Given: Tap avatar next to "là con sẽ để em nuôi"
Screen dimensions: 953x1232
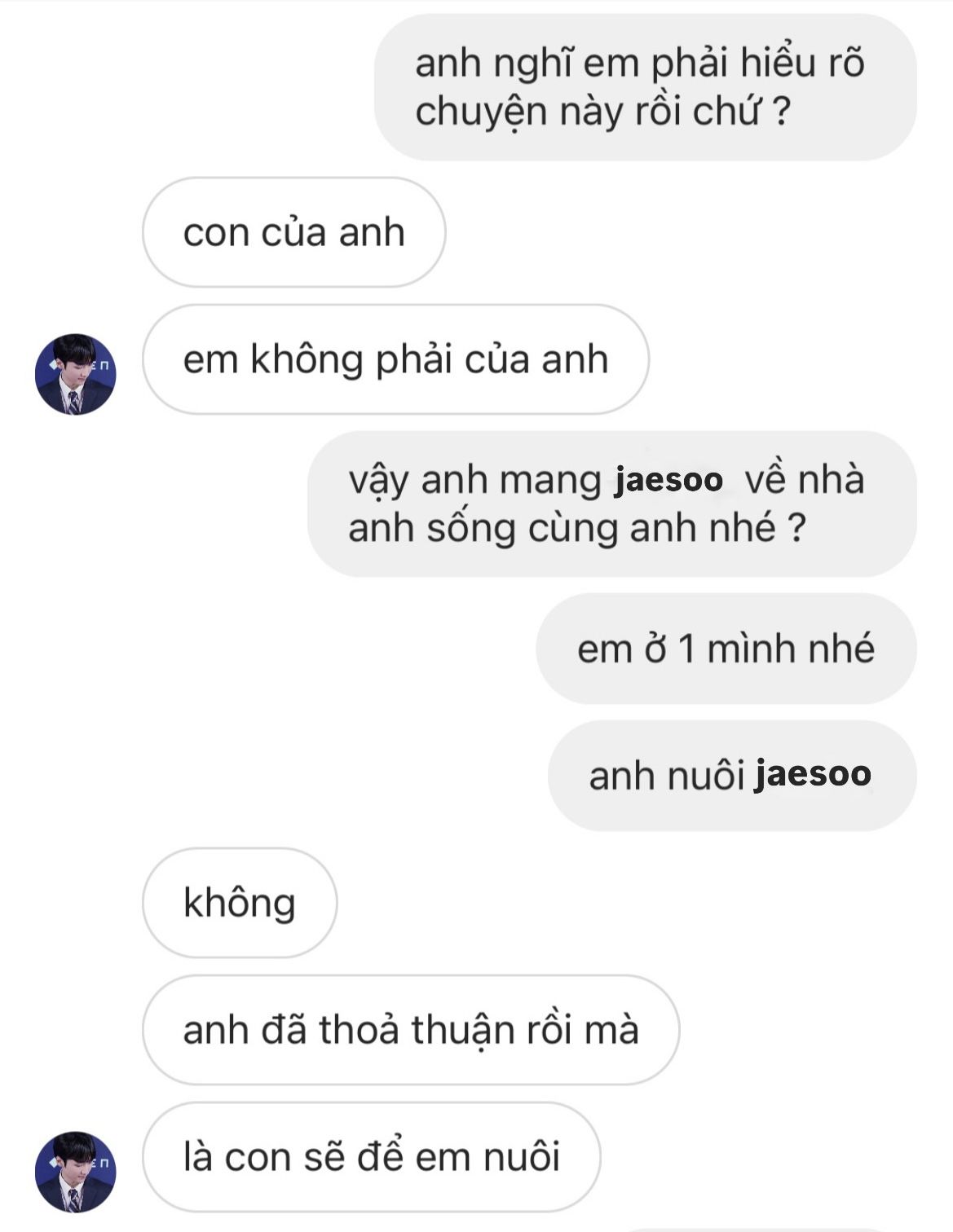Looking at the screenshot, I should 75,1171.
